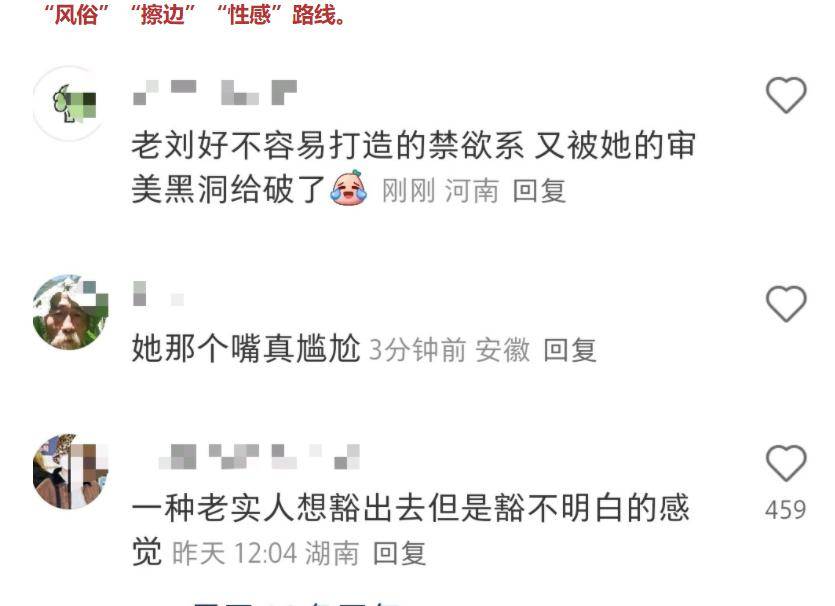This screenshot has width=835, height=606.
Task: Open profile avatar of the 河南 commenter
Action: pos(68,103)
